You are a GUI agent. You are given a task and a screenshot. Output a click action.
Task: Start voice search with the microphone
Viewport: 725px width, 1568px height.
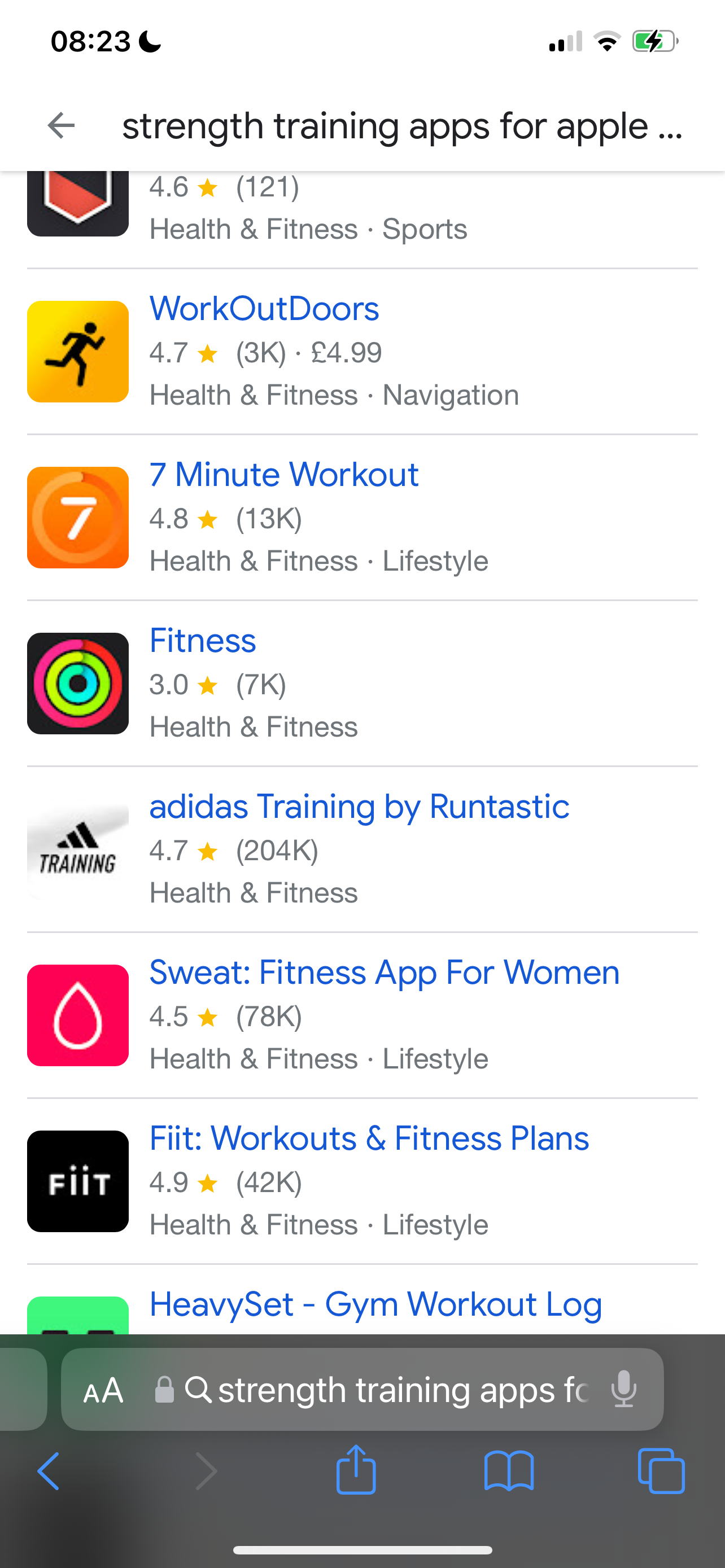click(x=624, y=1390)
